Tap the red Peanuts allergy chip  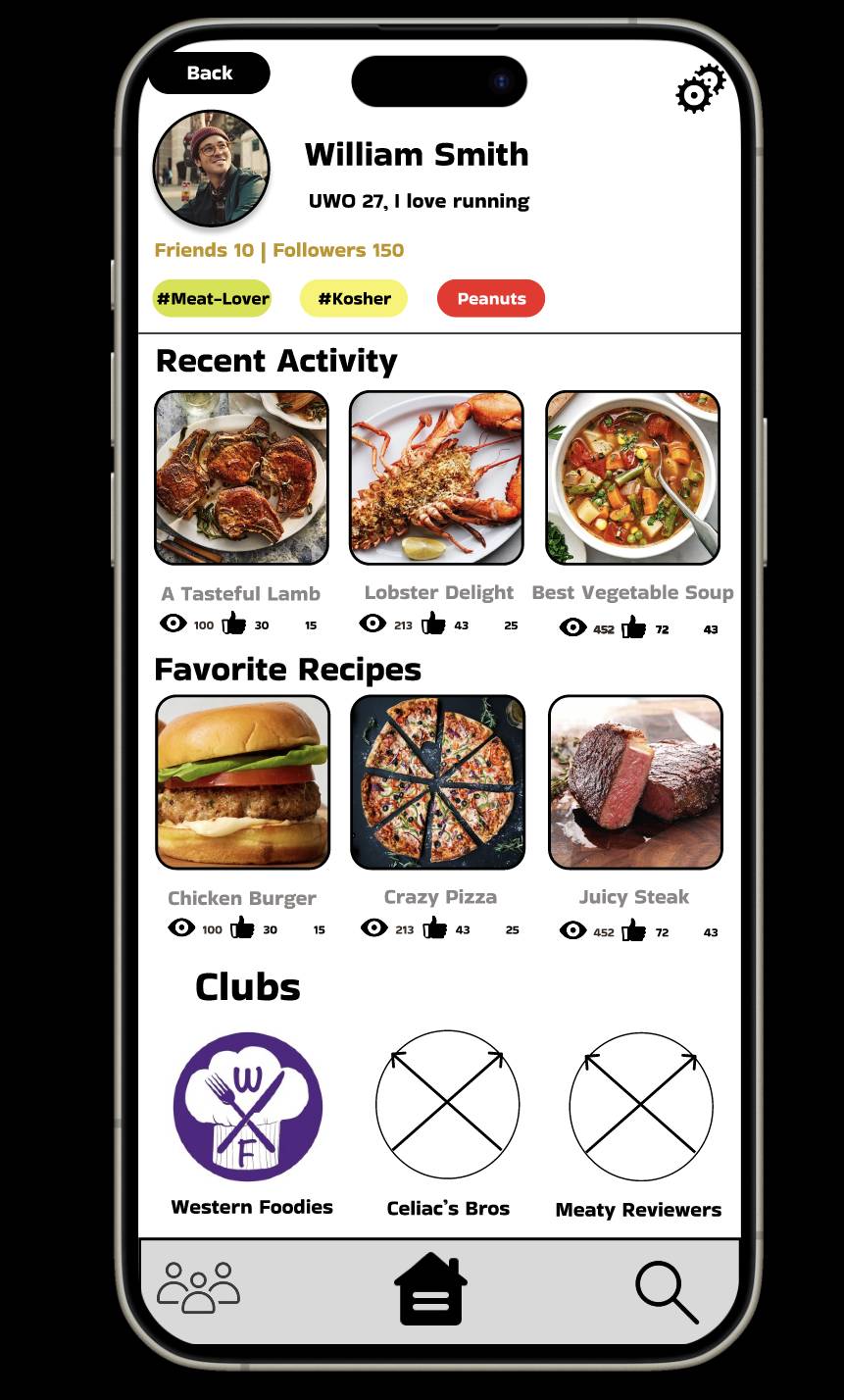coord(490,299)
